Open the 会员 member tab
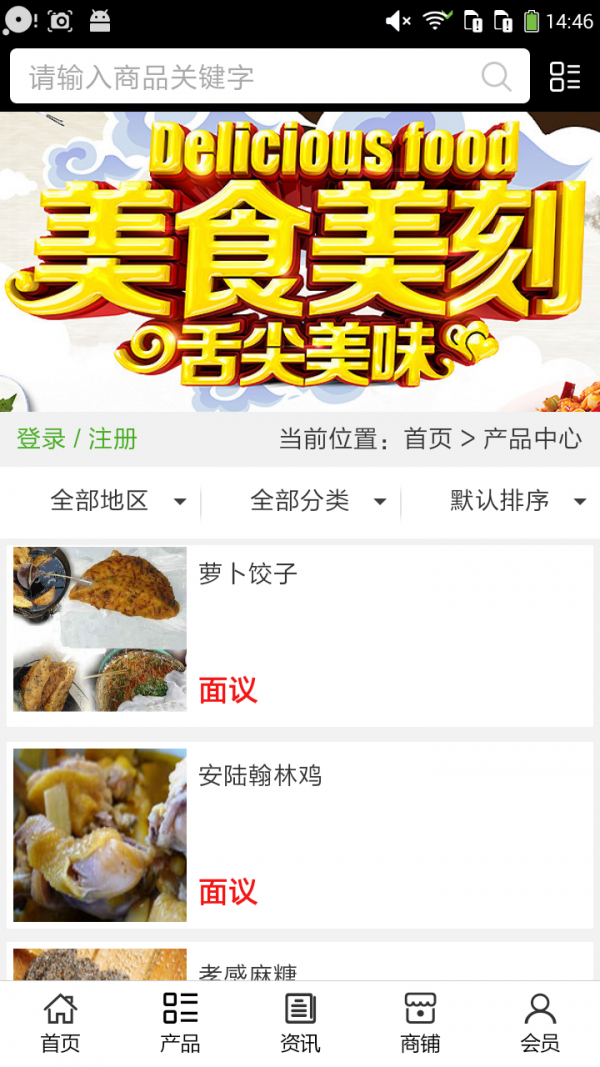This screenshot has width=600, height=1067. pos(540,1023)
